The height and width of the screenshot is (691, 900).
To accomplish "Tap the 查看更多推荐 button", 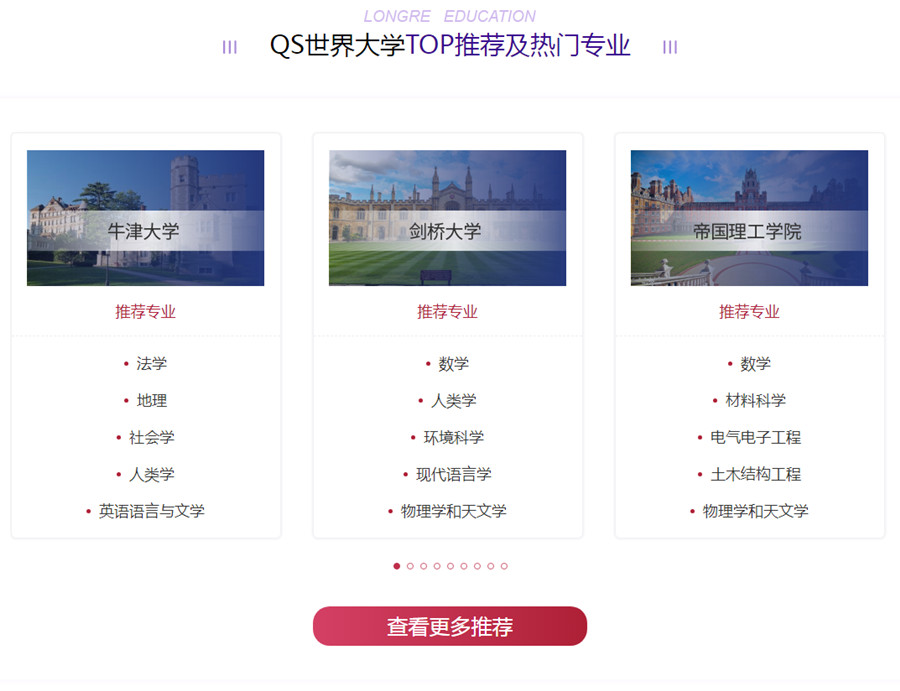I will click(x=450, y=626).
